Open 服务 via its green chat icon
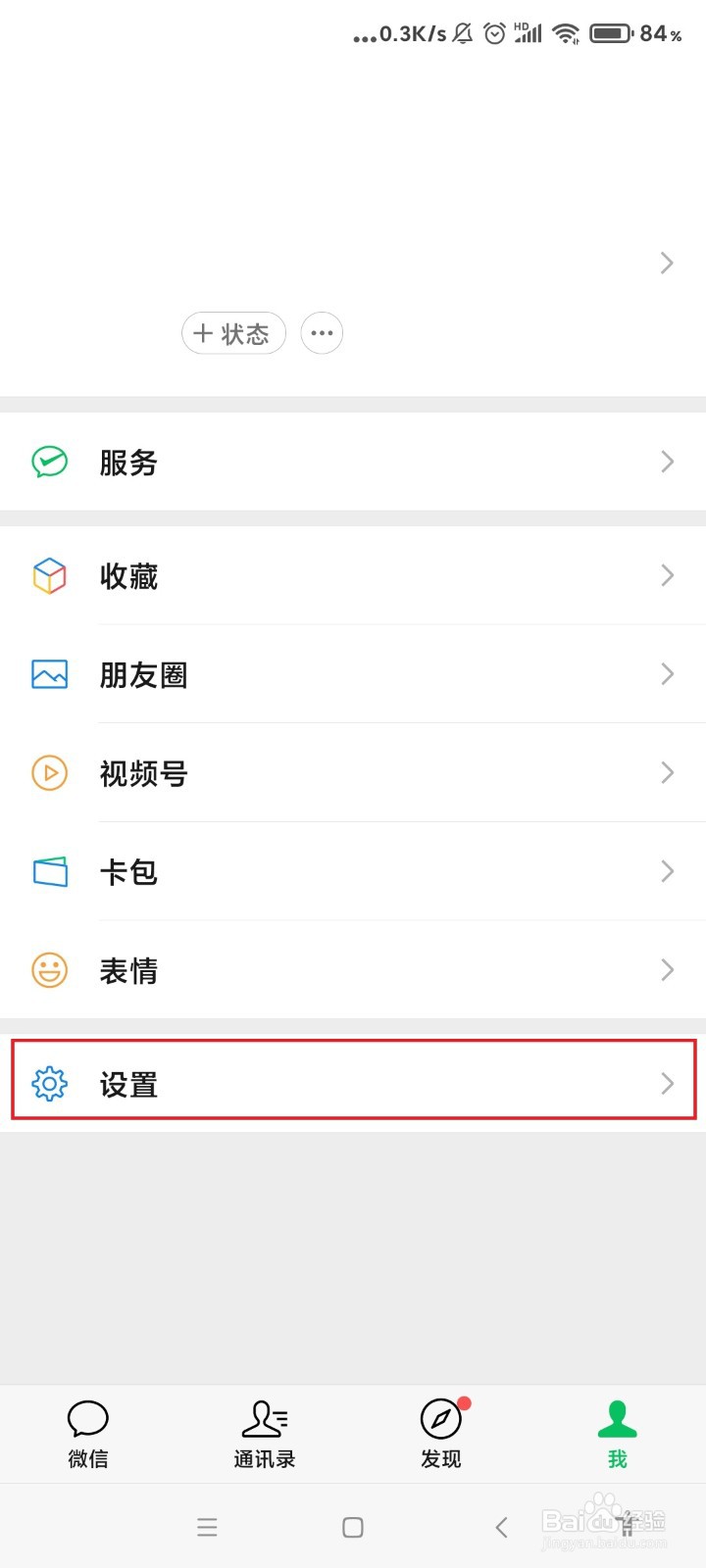Viewport: 706px width, 1568px height. tap(49, 462)
